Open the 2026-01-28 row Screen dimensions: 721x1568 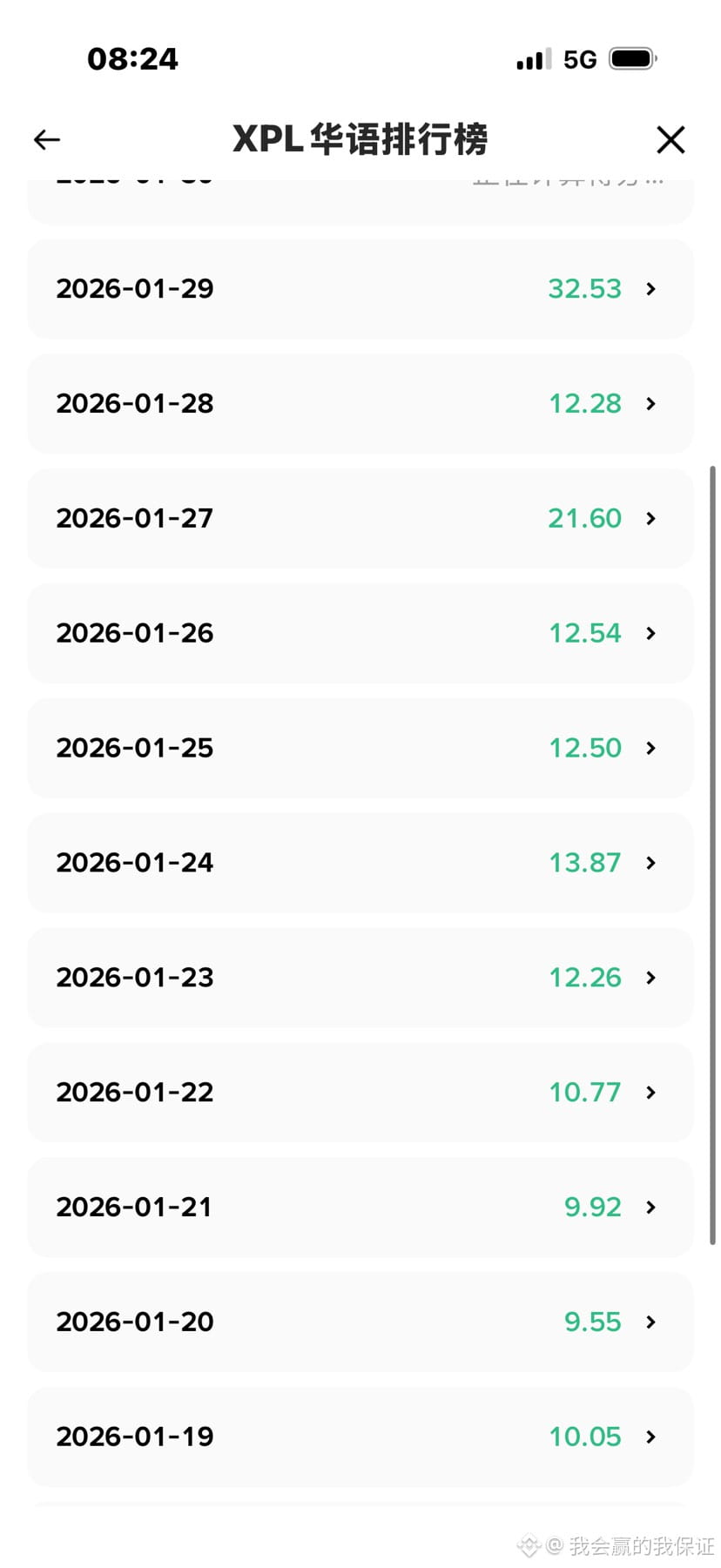click(x=360, y=403)
